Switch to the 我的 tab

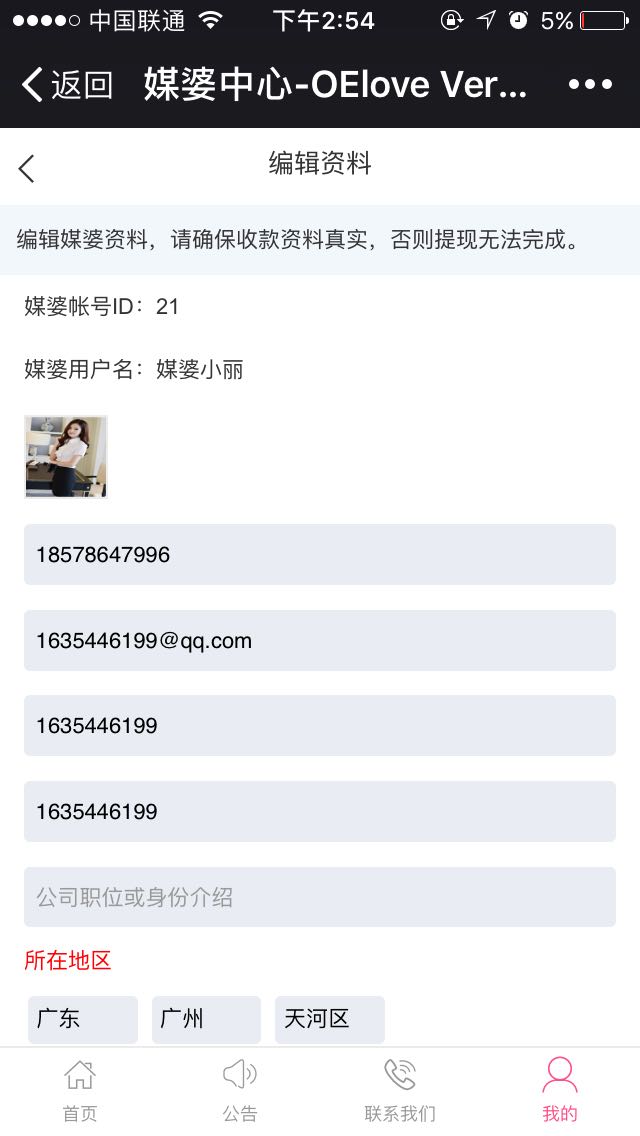click(560, 1091)
